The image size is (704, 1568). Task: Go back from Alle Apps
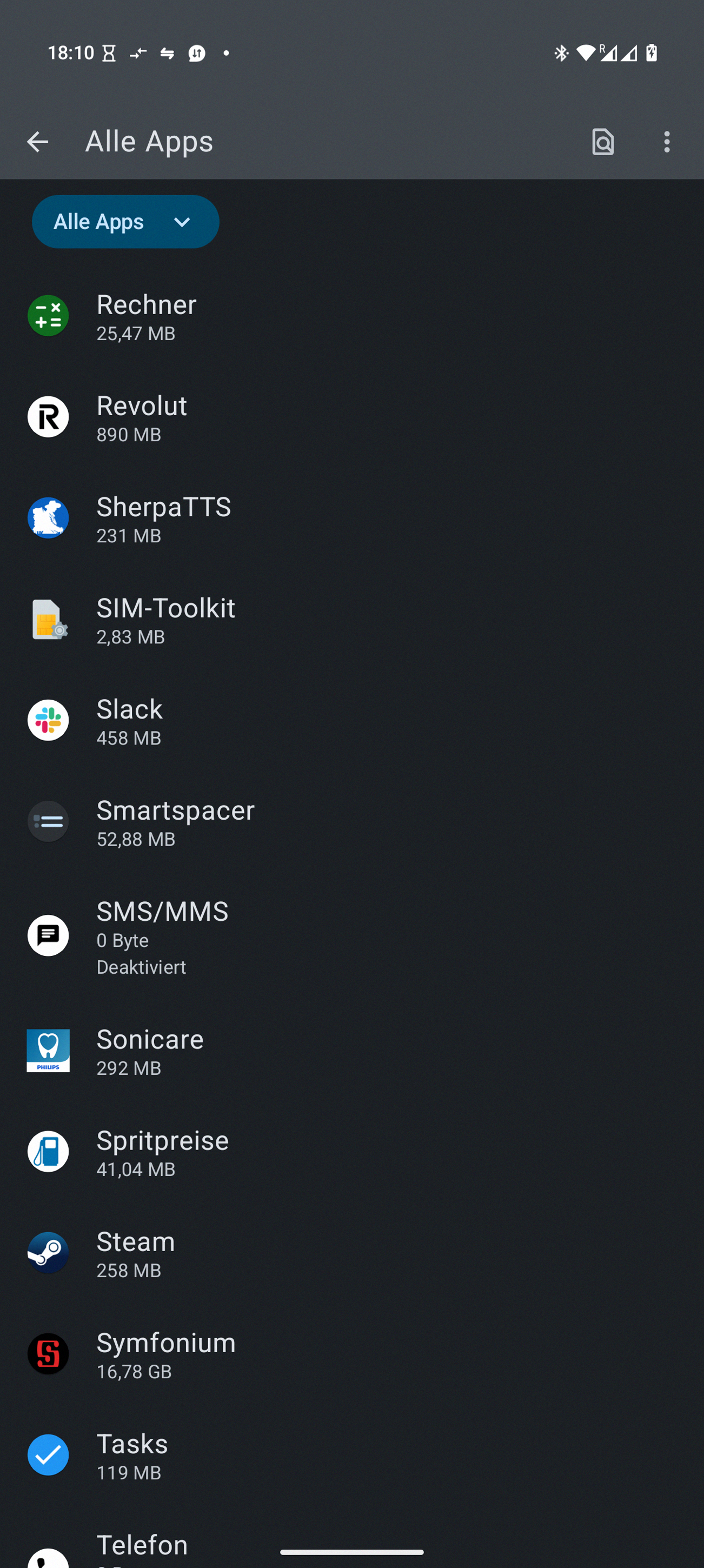[x=38, y=142]
